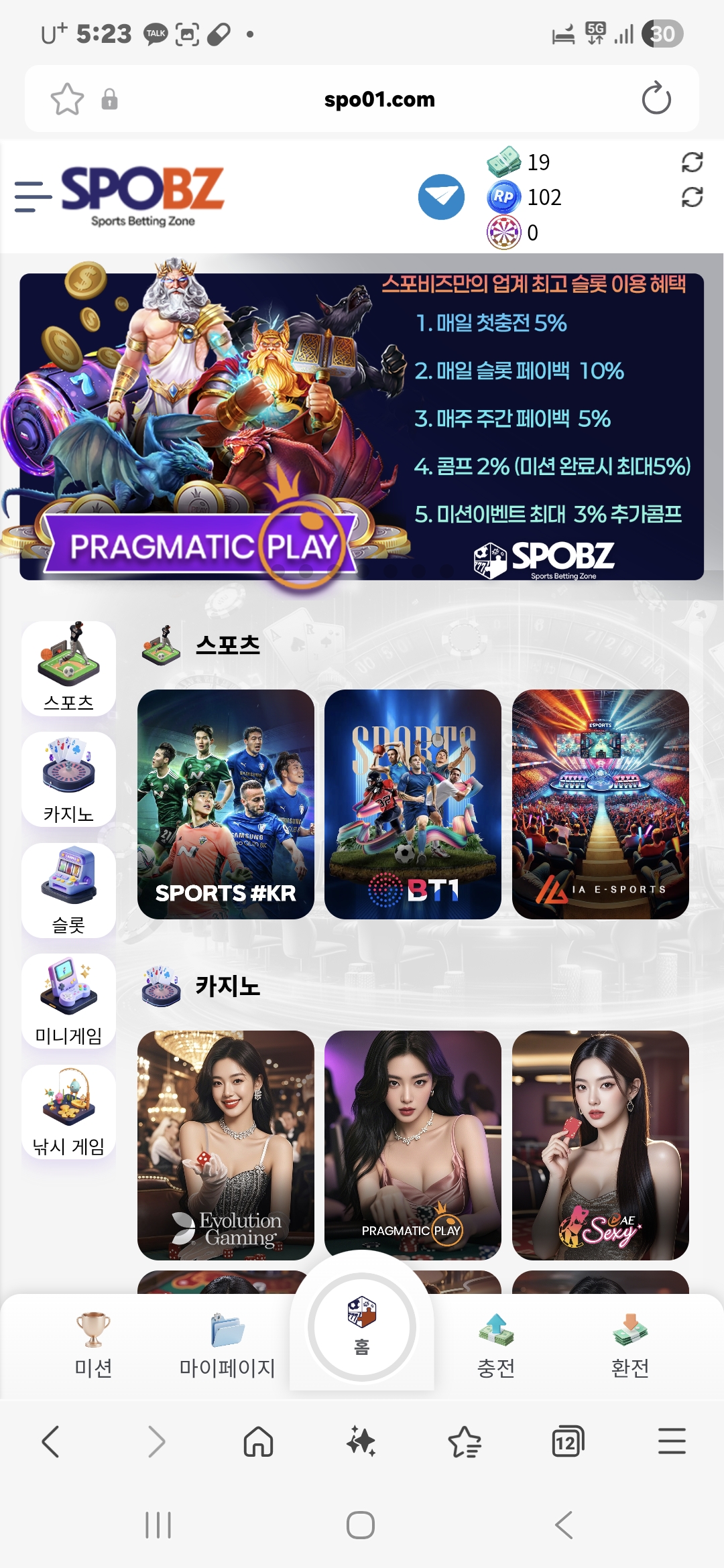Open the Evolution Gaming casino card
The height and width of the screenshot is (1568, 724).
[x=226, y=1145]
